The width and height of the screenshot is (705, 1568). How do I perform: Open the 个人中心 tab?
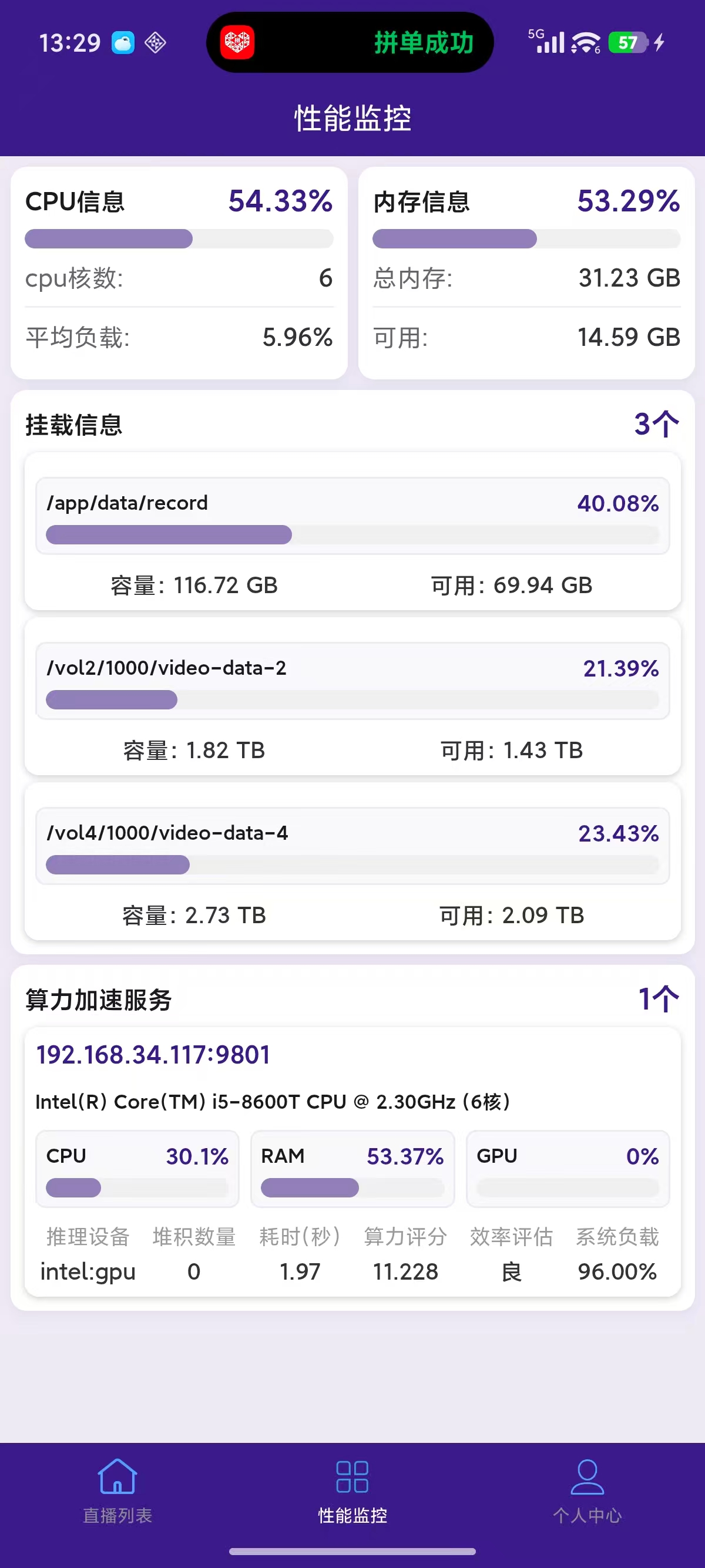click(x=587, y=1490)
